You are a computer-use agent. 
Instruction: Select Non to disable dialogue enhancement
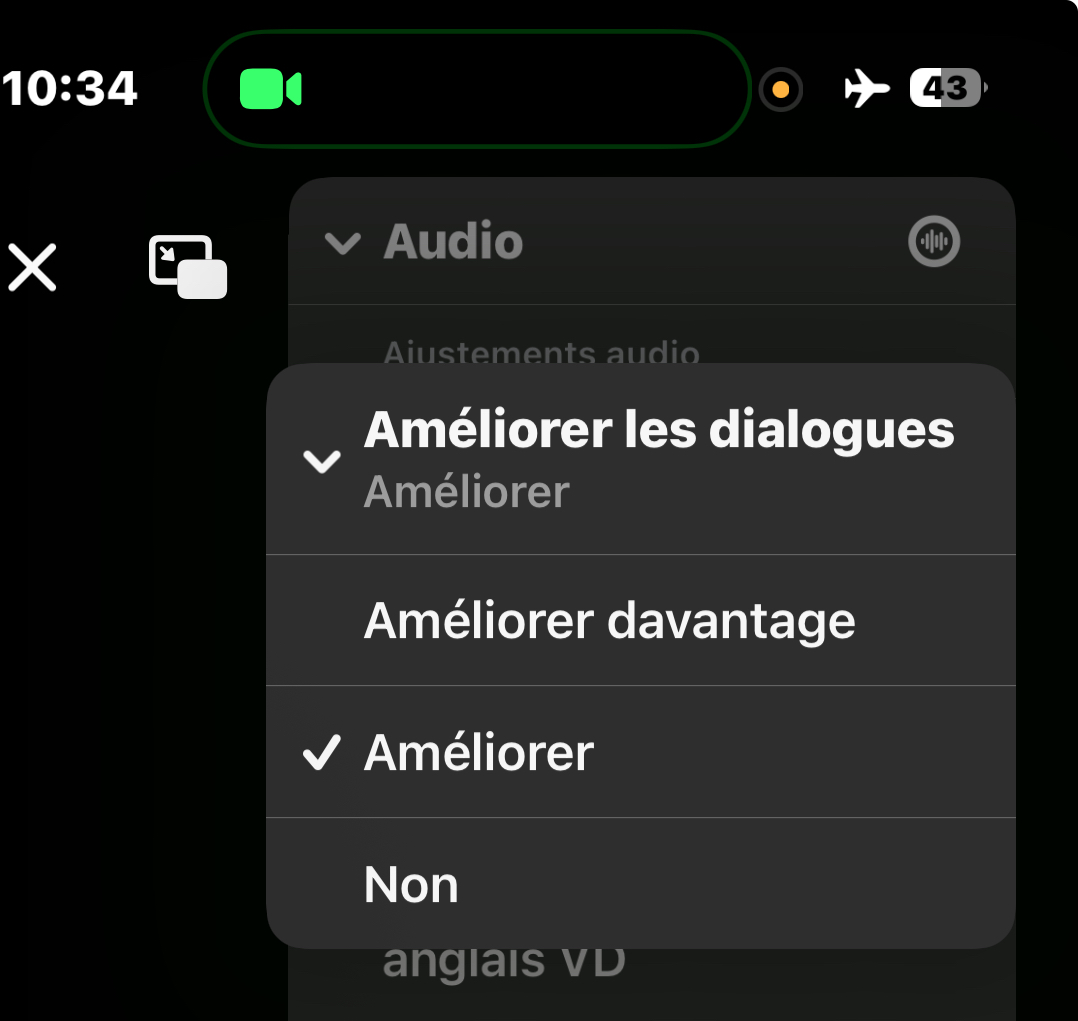click(x=411, y=885)
